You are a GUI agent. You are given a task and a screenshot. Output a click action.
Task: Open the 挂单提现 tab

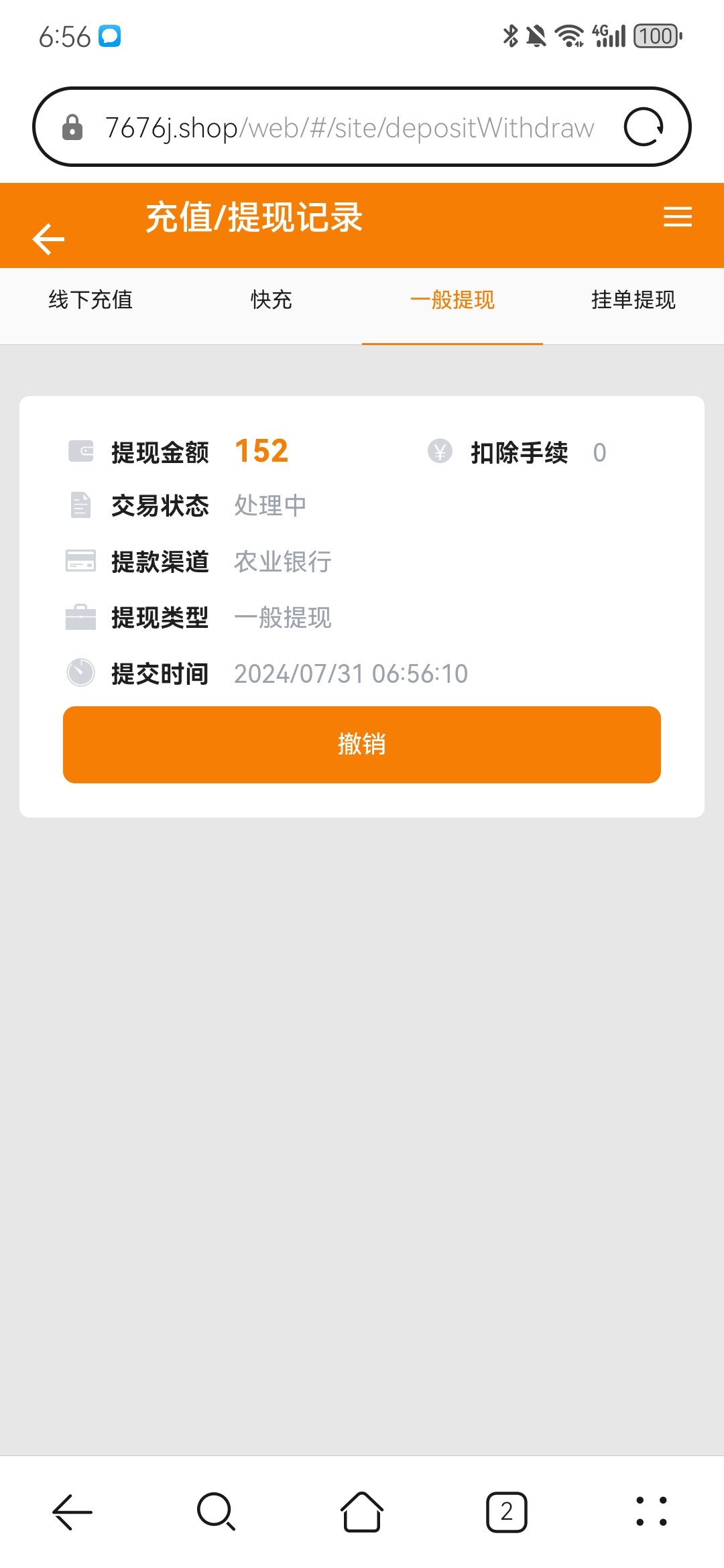point(633,300)
